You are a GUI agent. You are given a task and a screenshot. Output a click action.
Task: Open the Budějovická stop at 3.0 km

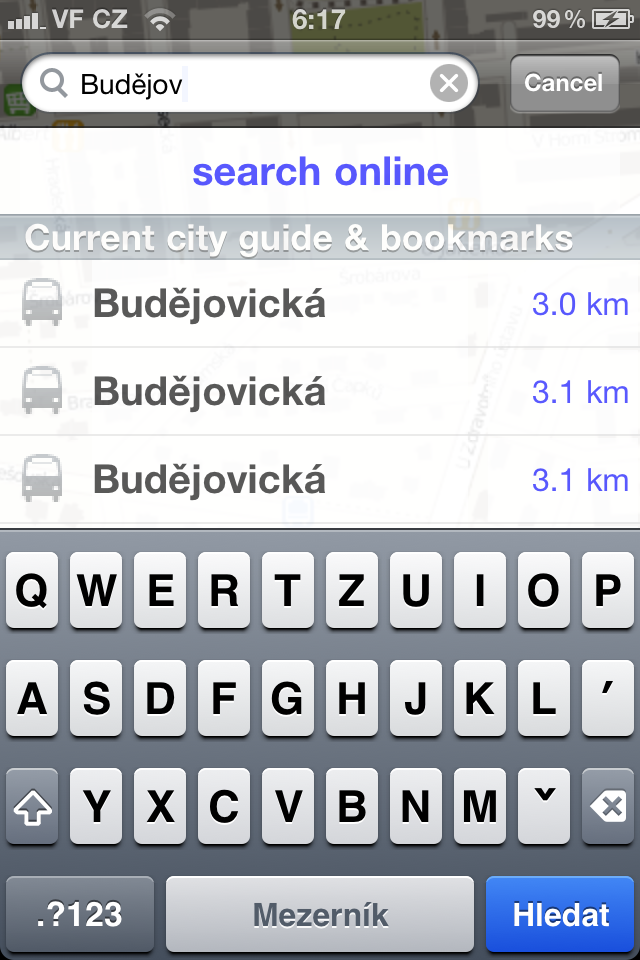320,304
